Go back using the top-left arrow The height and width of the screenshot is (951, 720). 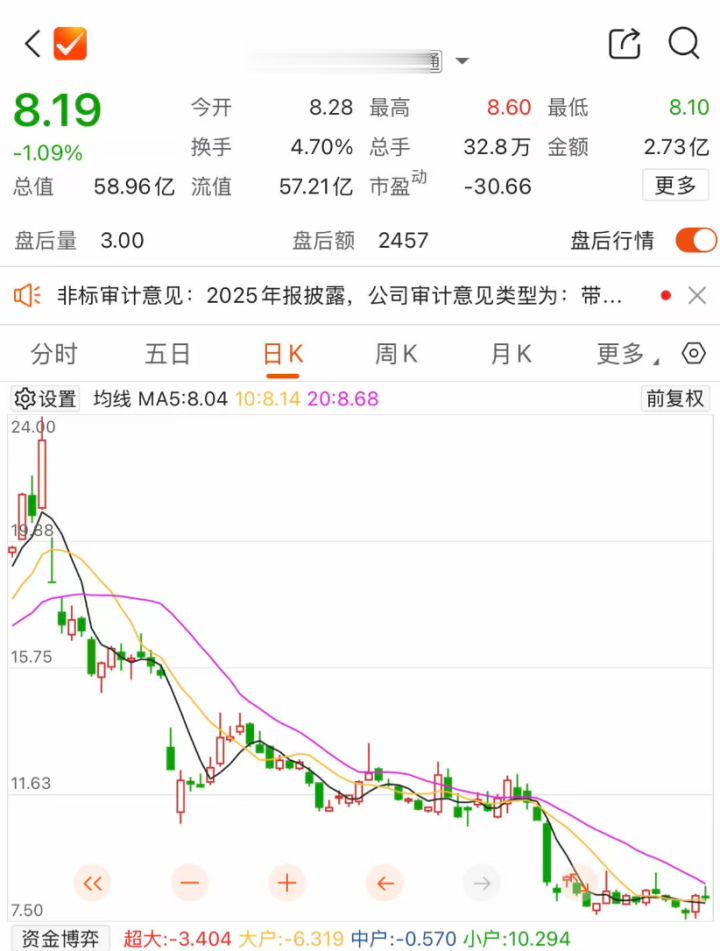click(32, 44)
